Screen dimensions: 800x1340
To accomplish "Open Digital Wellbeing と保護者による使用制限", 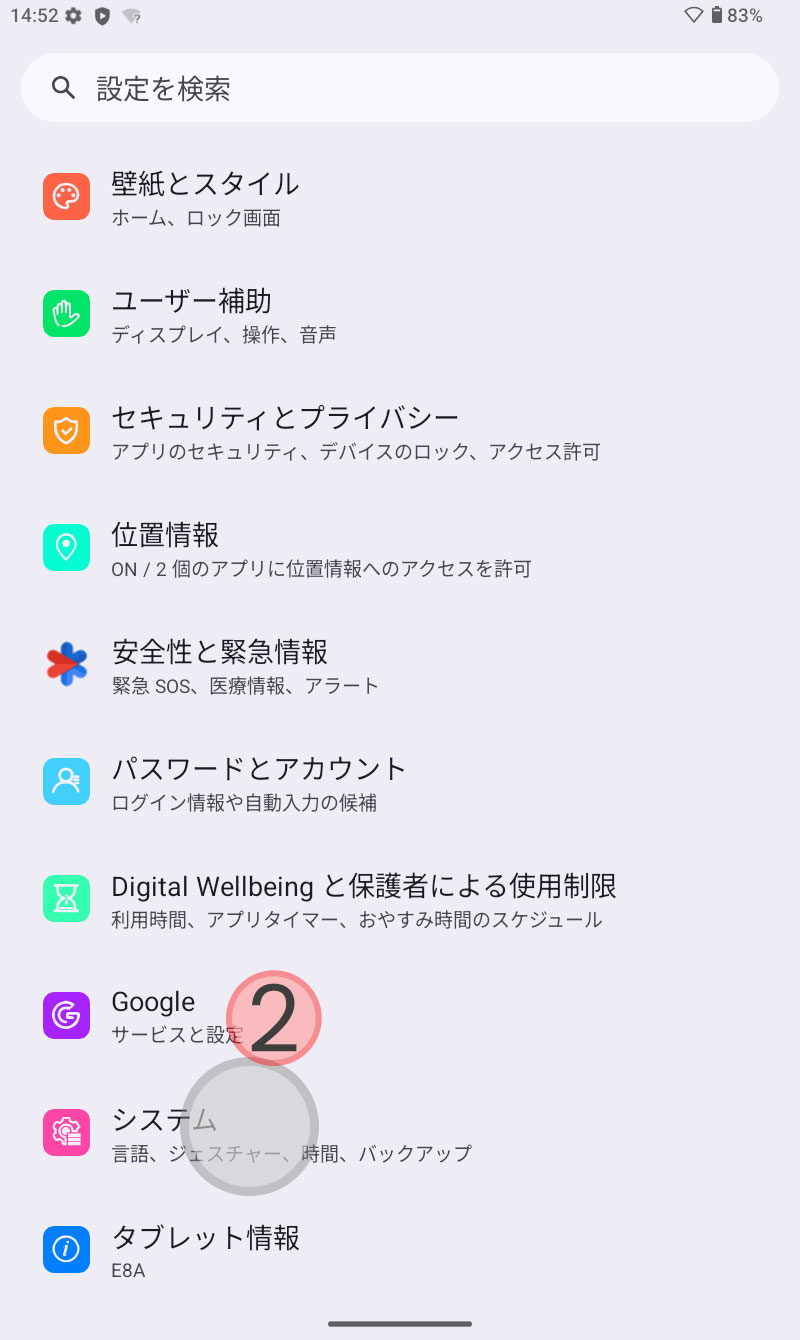I will (x=400, y=899).
